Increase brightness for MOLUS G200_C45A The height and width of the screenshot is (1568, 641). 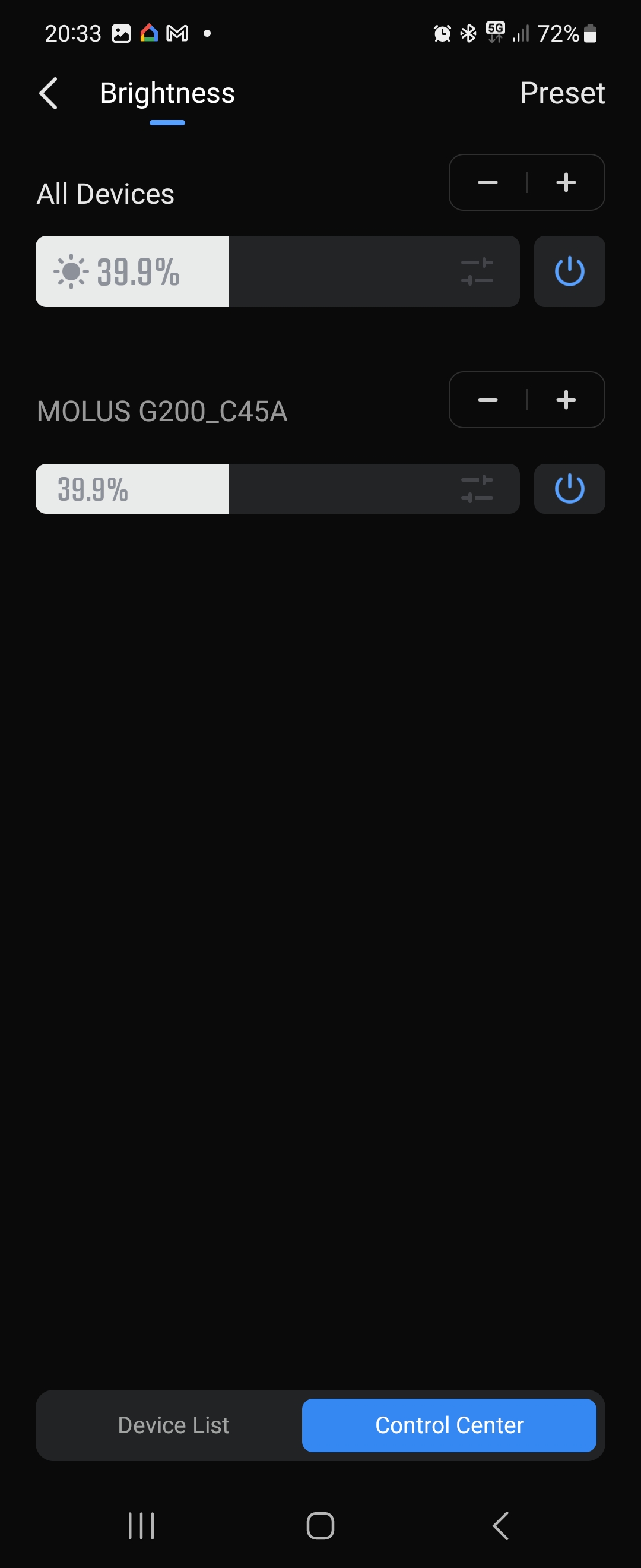(x=566, y=400)
